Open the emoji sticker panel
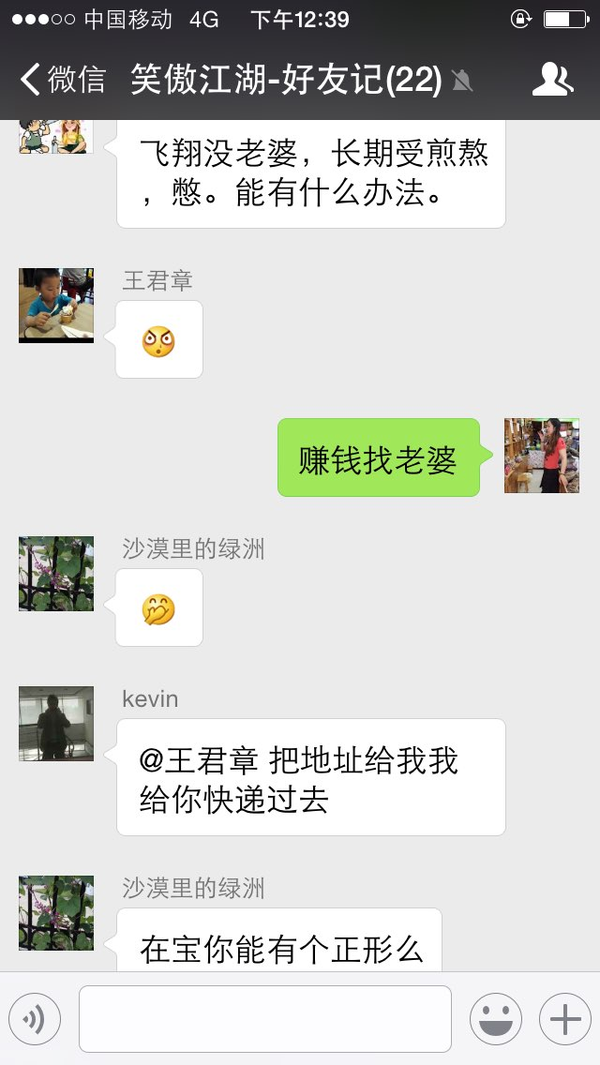 point(496,1019)
